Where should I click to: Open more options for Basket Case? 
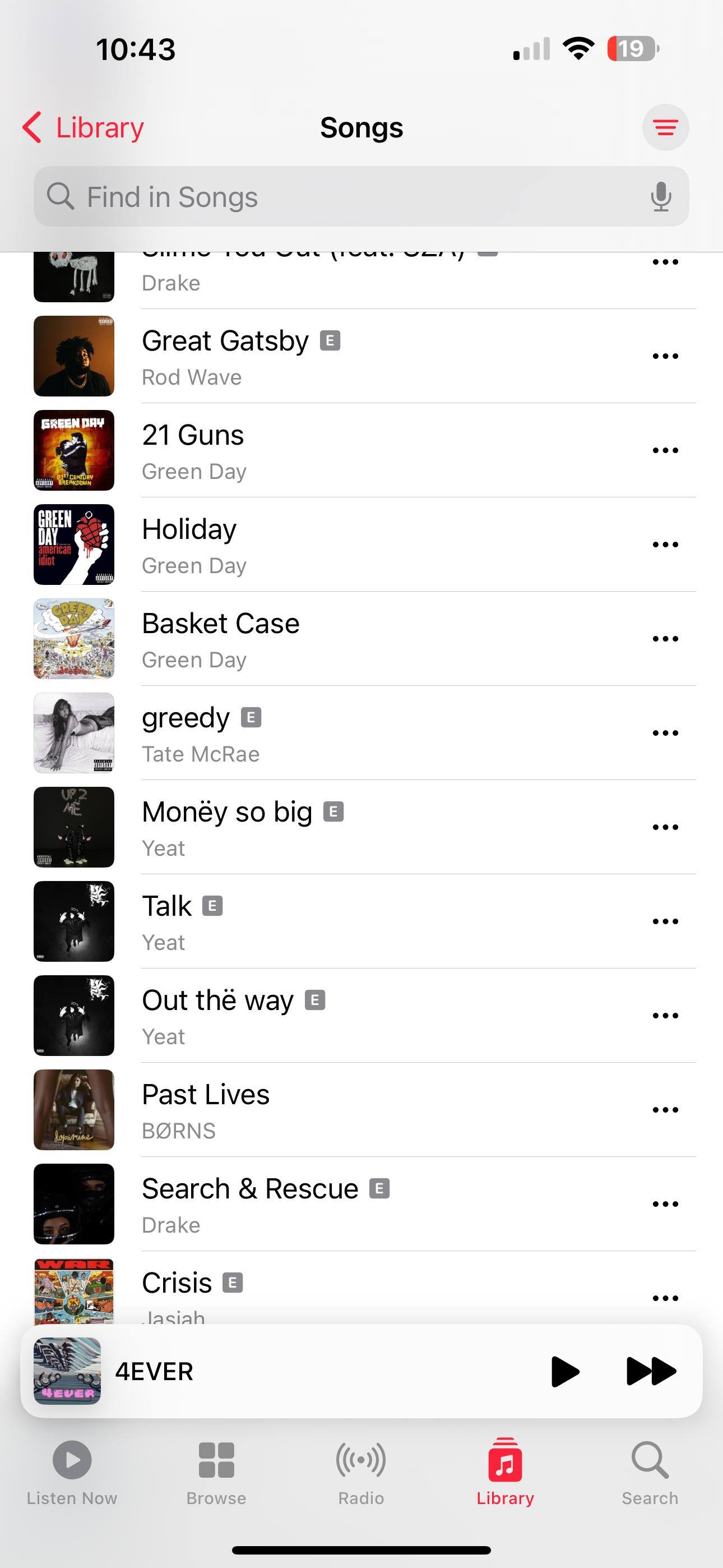point(665,639)
